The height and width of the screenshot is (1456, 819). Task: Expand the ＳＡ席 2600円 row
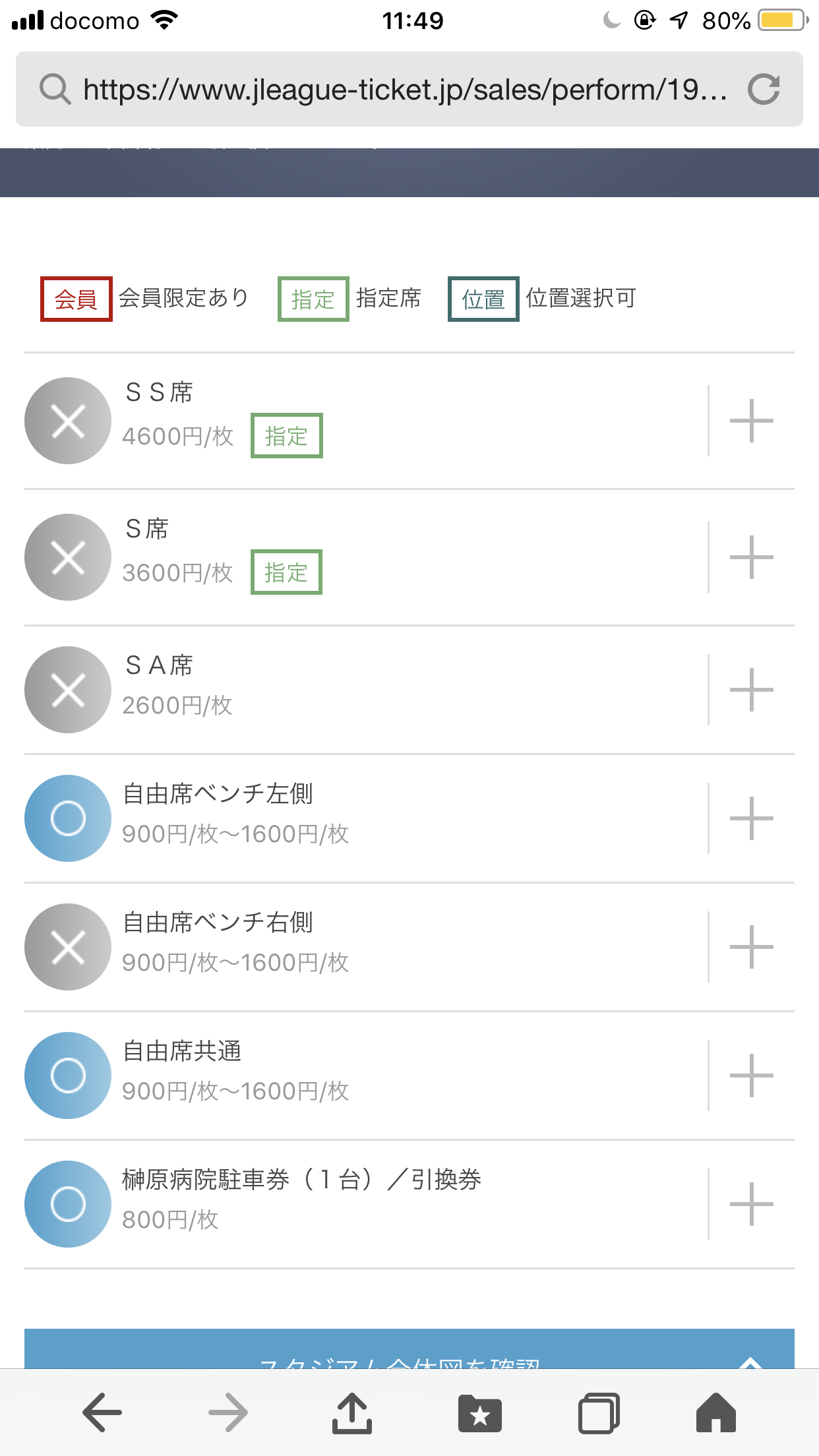click(x=751, y=690)
